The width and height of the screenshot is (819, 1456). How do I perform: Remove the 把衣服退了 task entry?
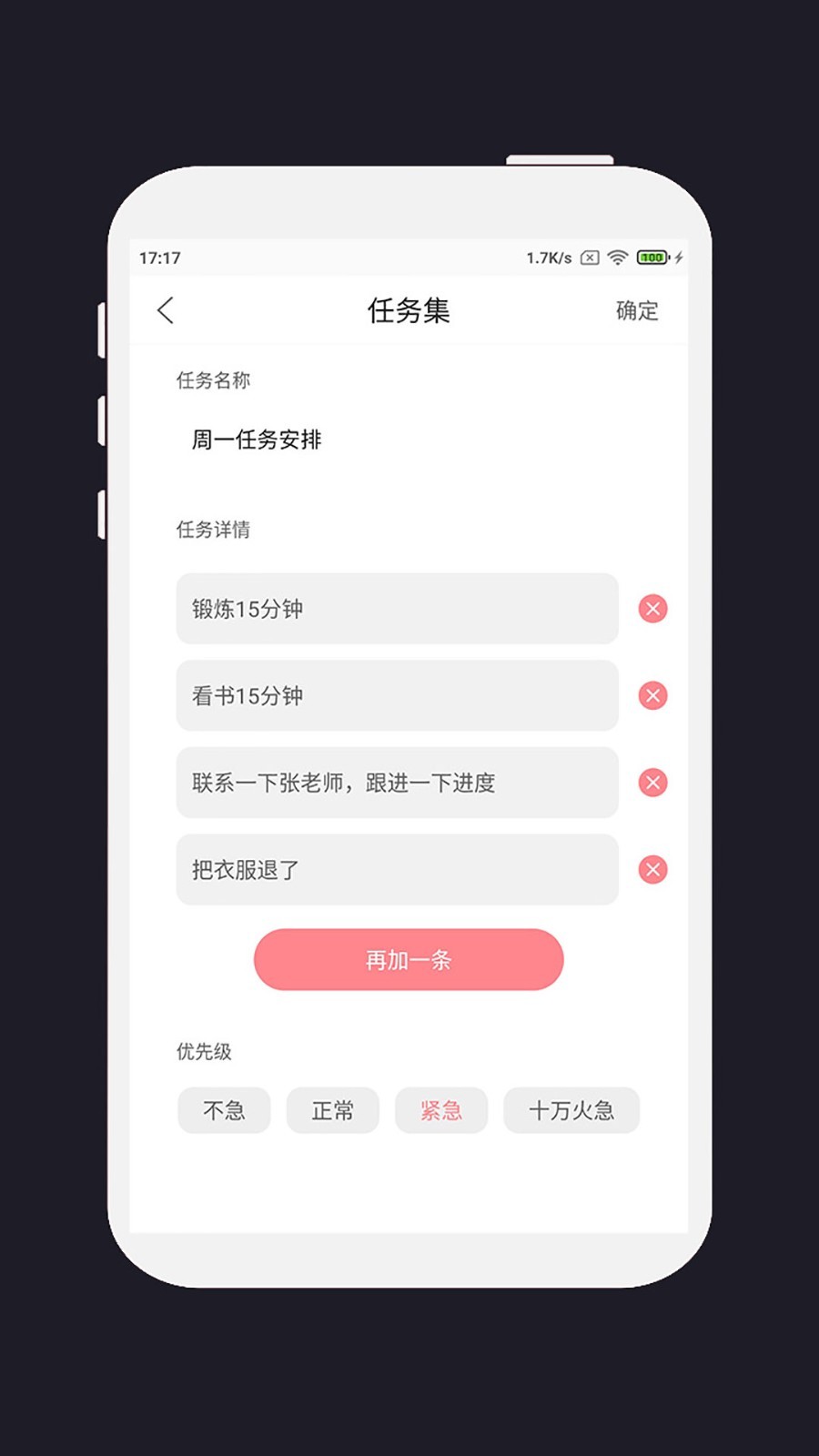tap(652, 869)
